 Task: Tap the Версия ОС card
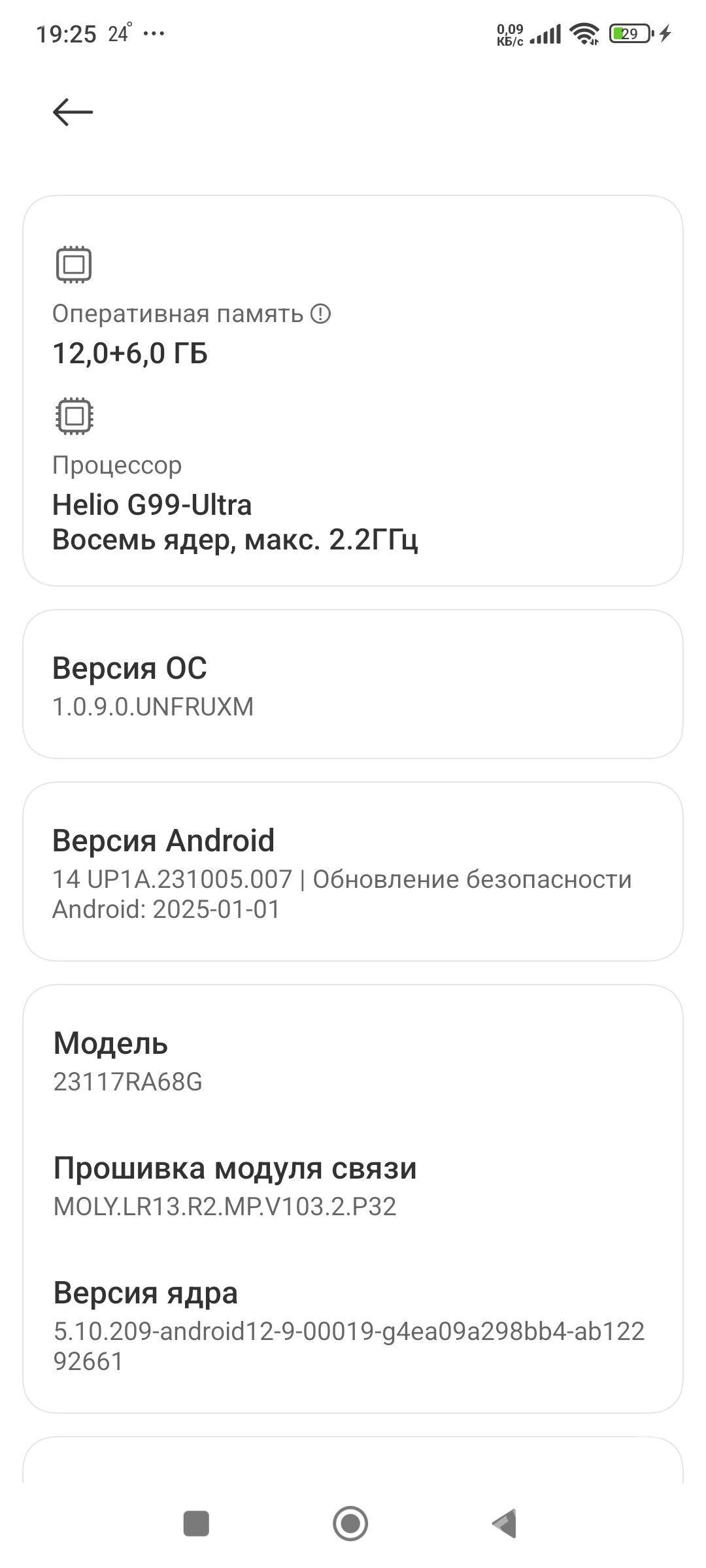(x=353, y=684)
